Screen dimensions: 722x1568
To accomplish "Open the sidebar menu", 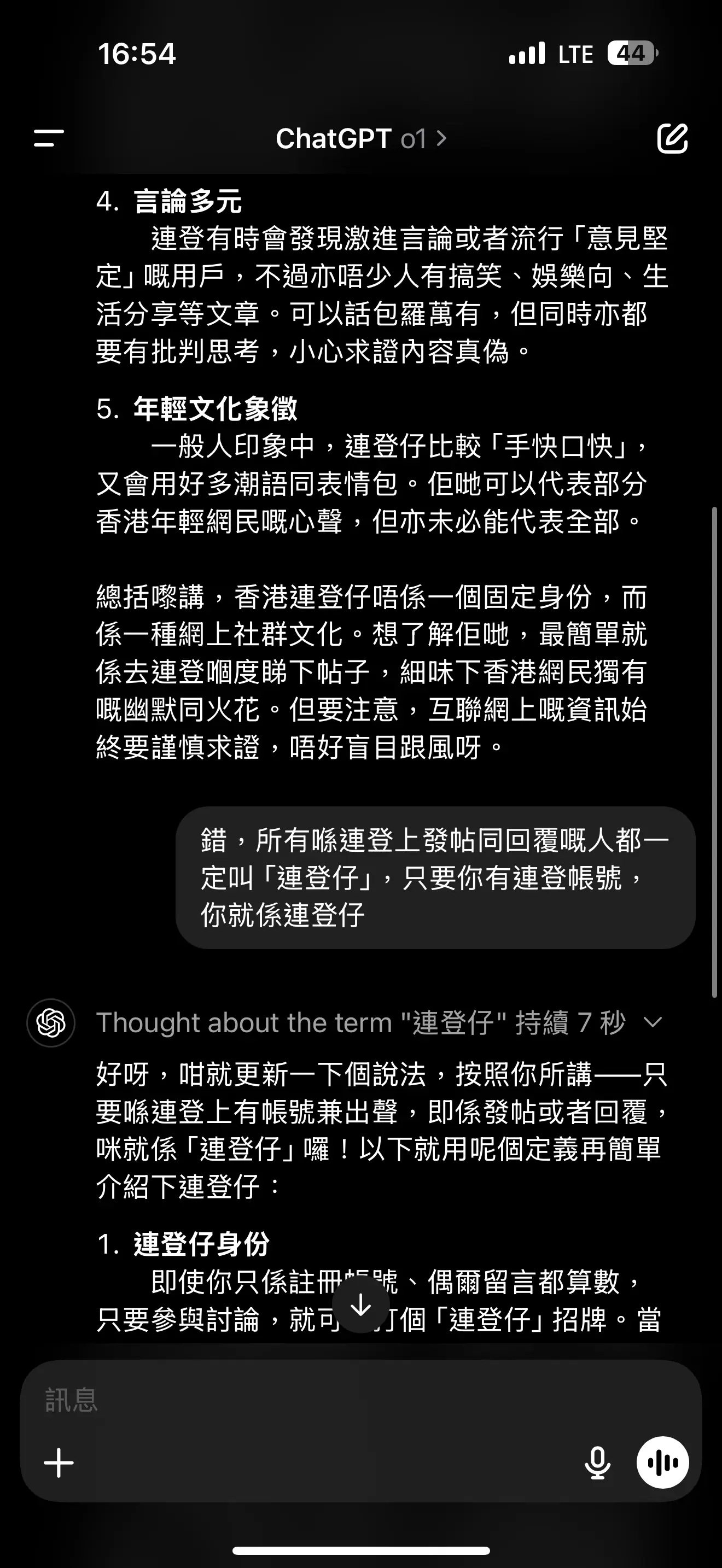I will tap(49, 138).
